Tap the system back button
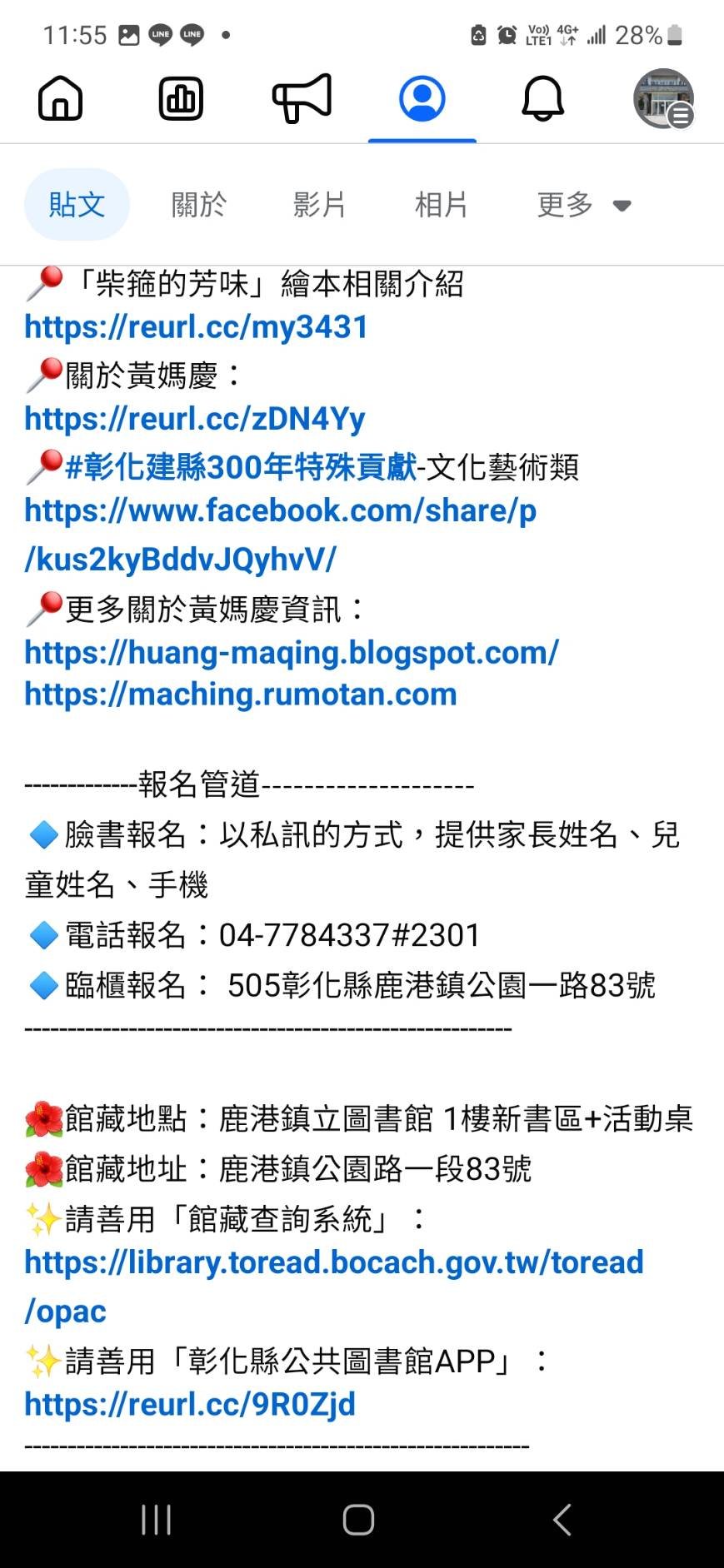724x1568 pixels. pos(562,1520)
